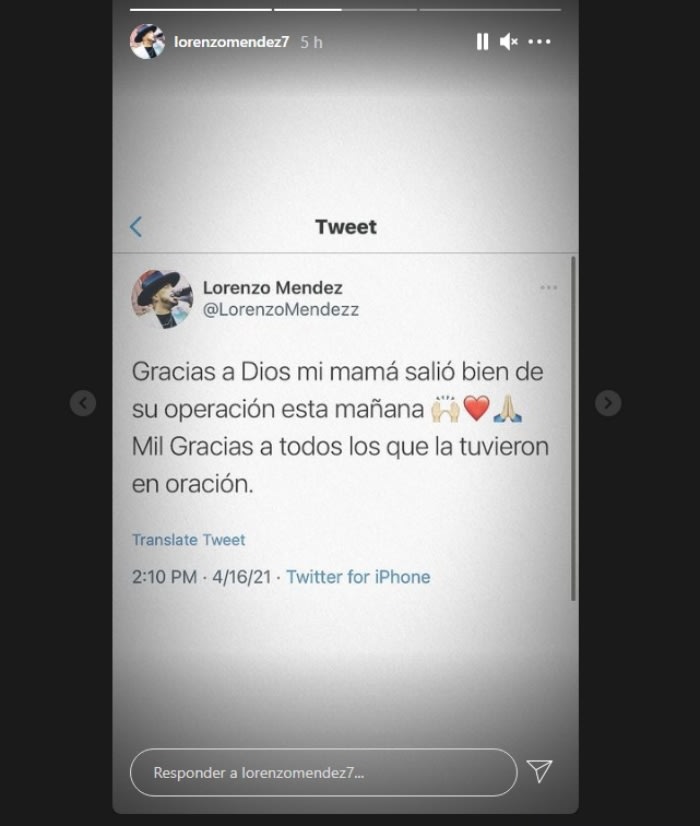Screen dimensions: 700x826
Task: Unmute the story sound
Action: click(509, 42)
